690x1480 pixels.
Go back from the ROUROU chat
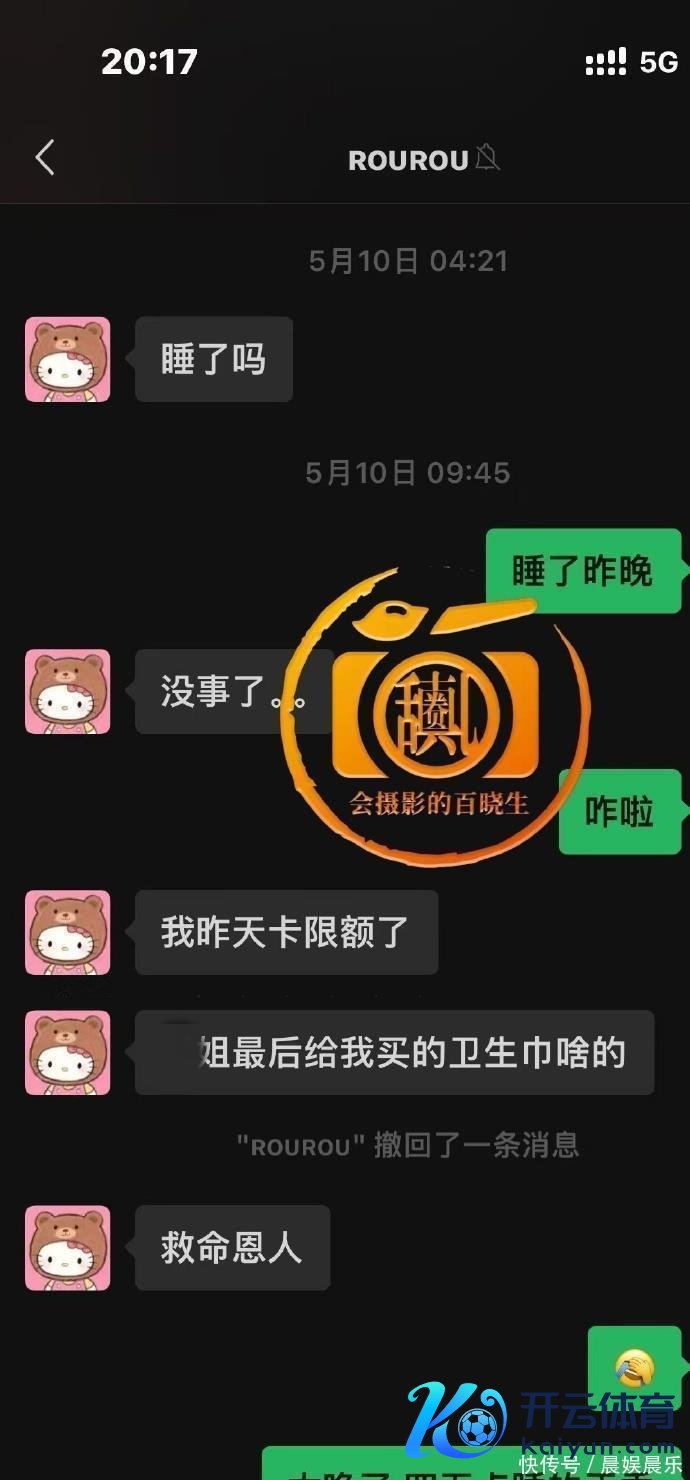click(45, 158)
